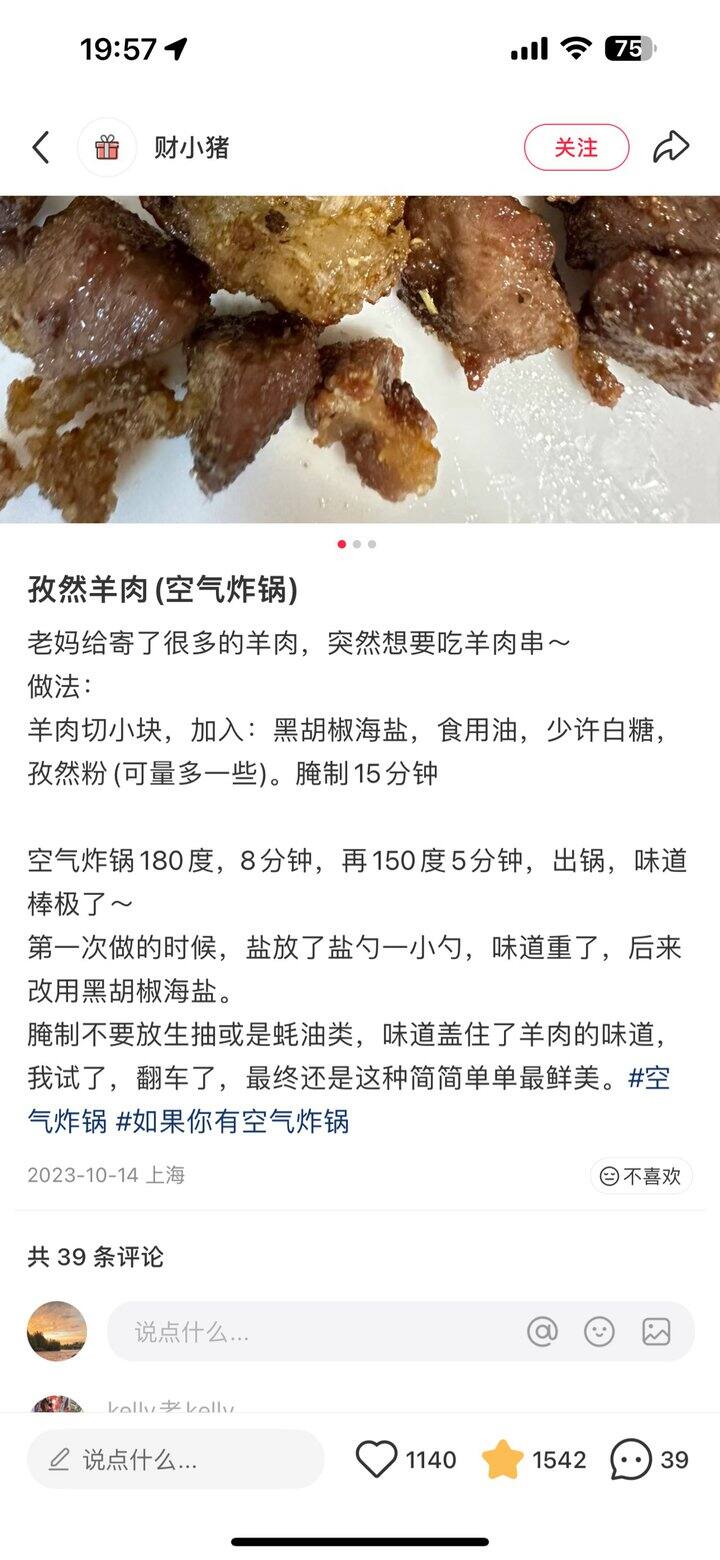The height and width of the screenshot is (1560, 720).
Task: Tap the bottom bar 说点什么 field
Action: coord(176,1460)
